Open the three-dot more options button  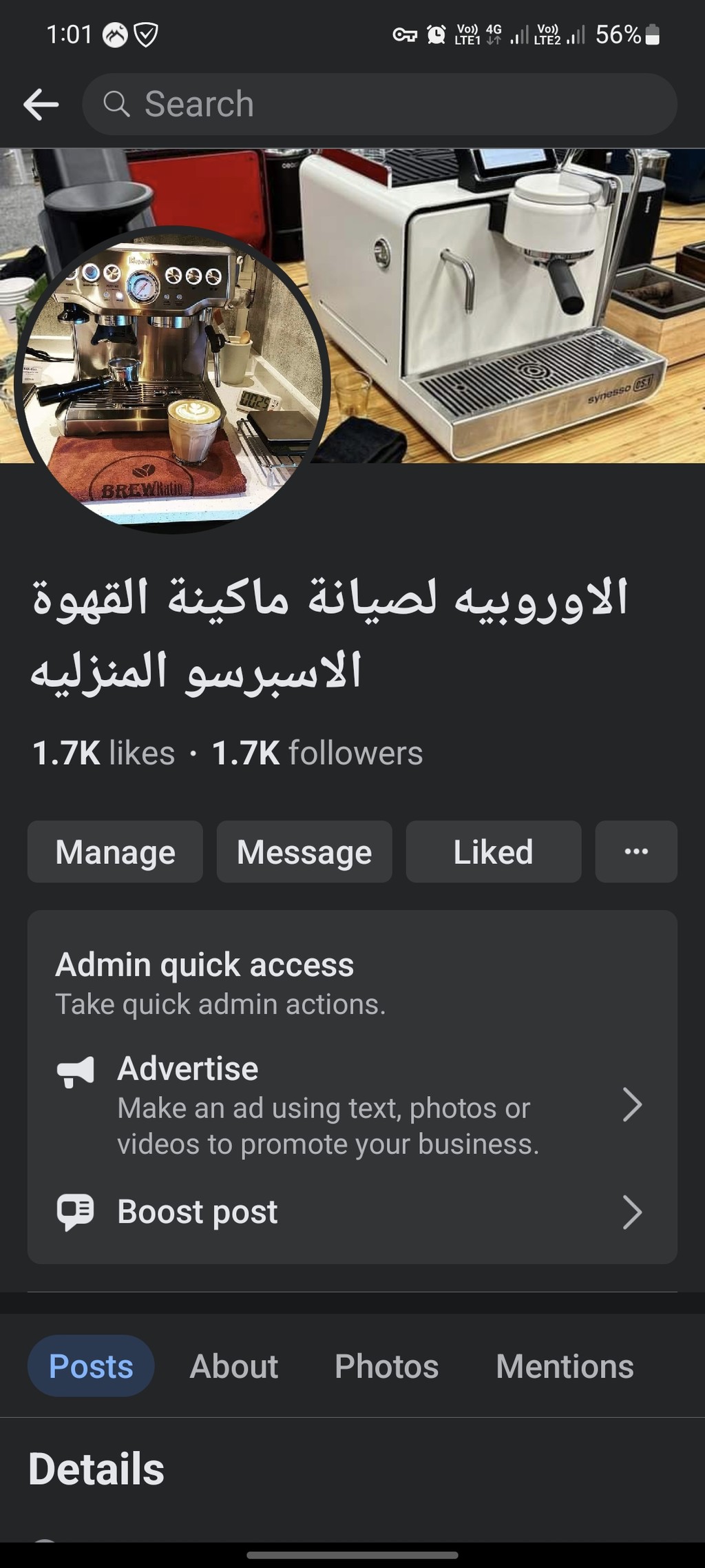coord(636,852)
